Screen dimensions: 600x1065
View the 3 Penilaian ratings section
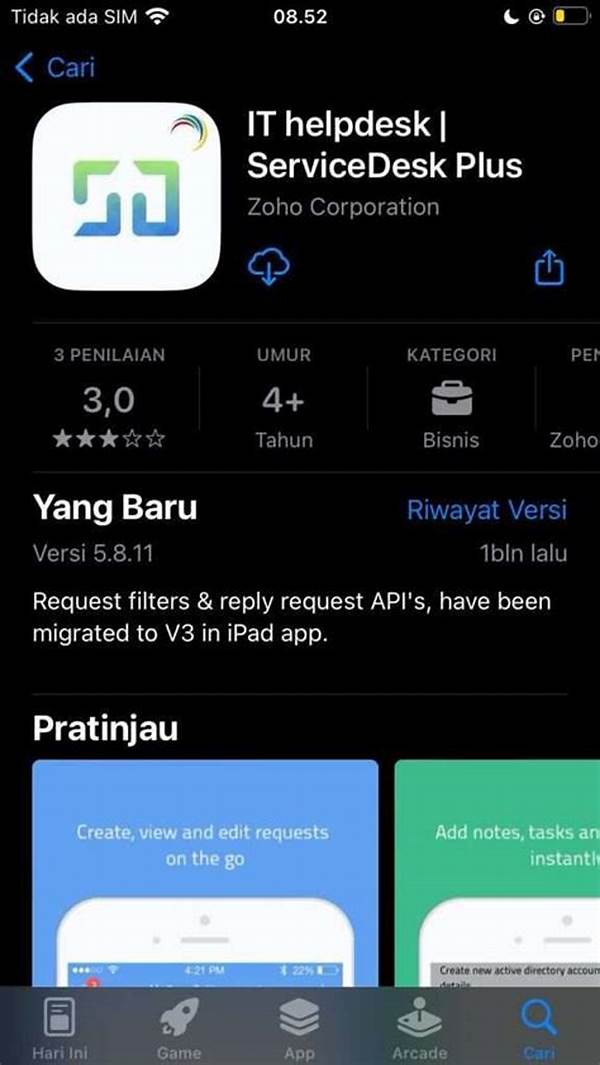(108, 400)
